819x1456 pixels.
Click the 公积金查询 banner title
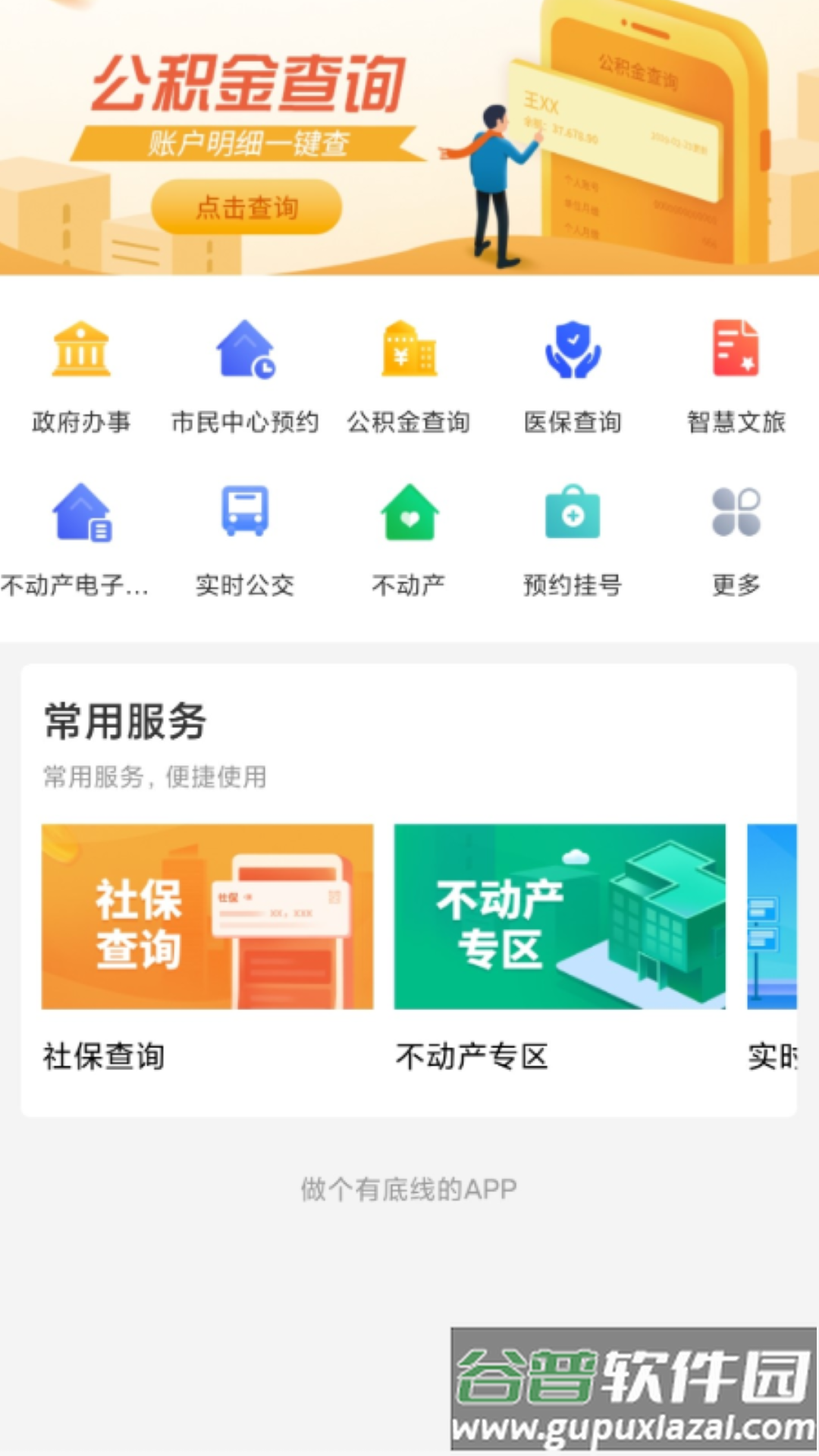click(250, 83)
